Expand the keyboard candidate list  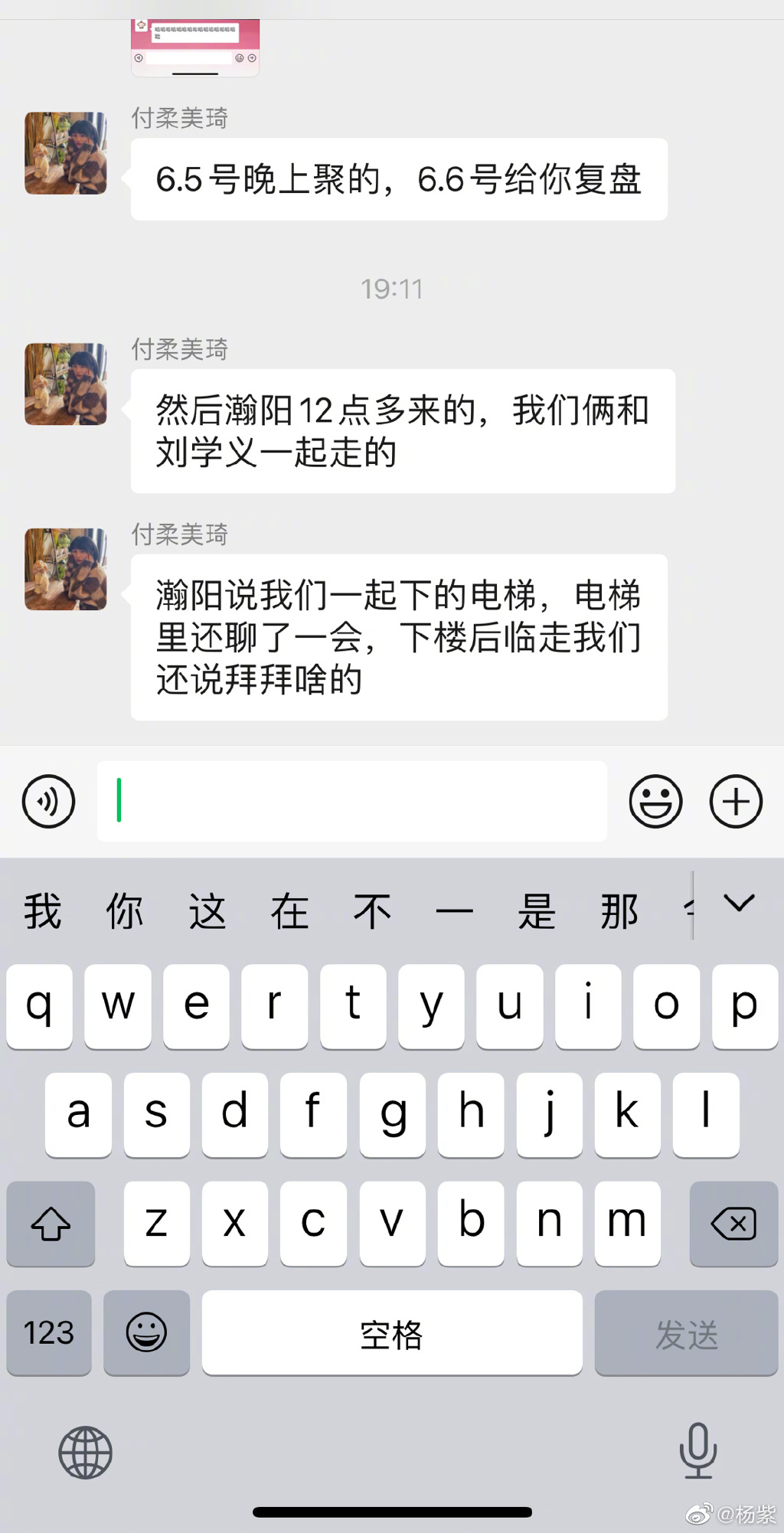739,904
